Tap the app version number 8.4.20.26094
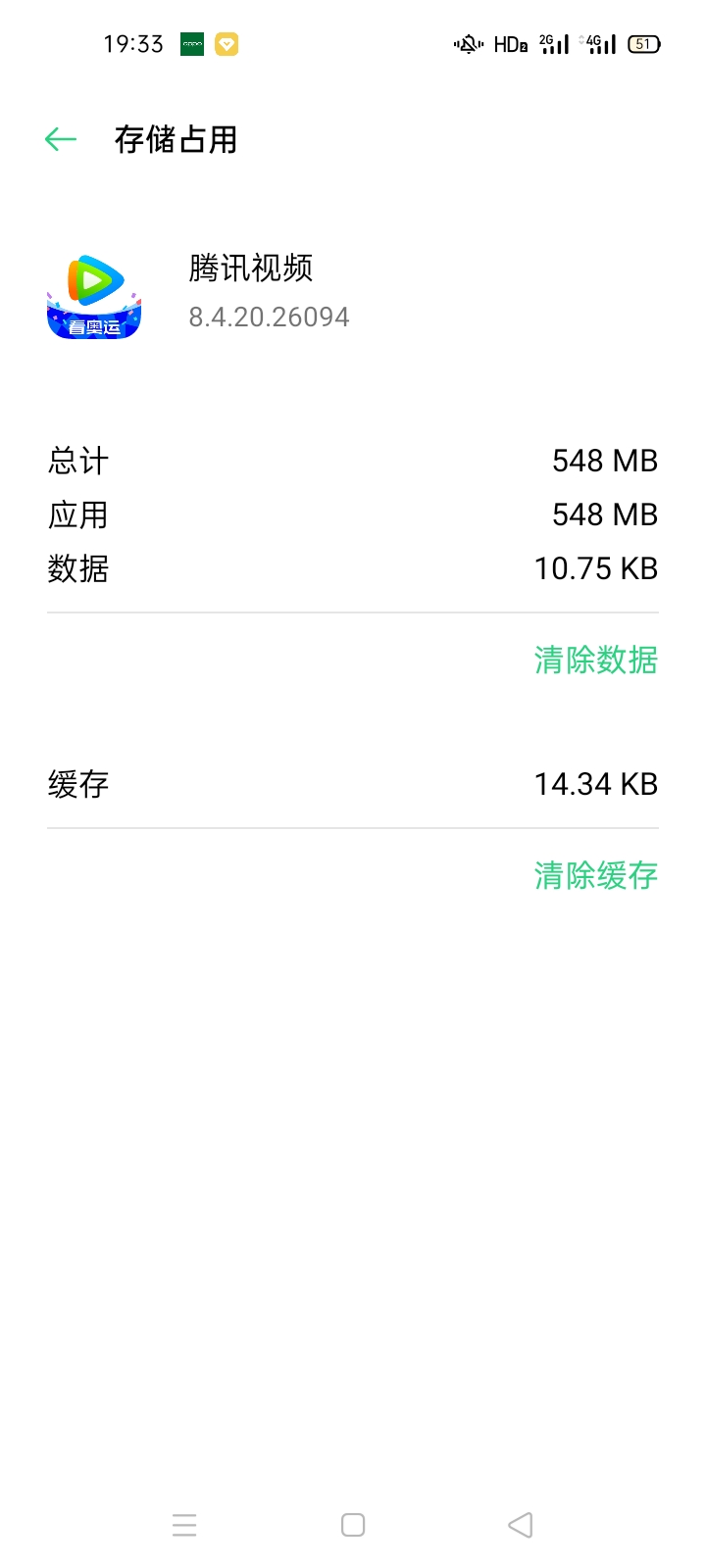The image size is (706, 1568). [x=270, y=316]
